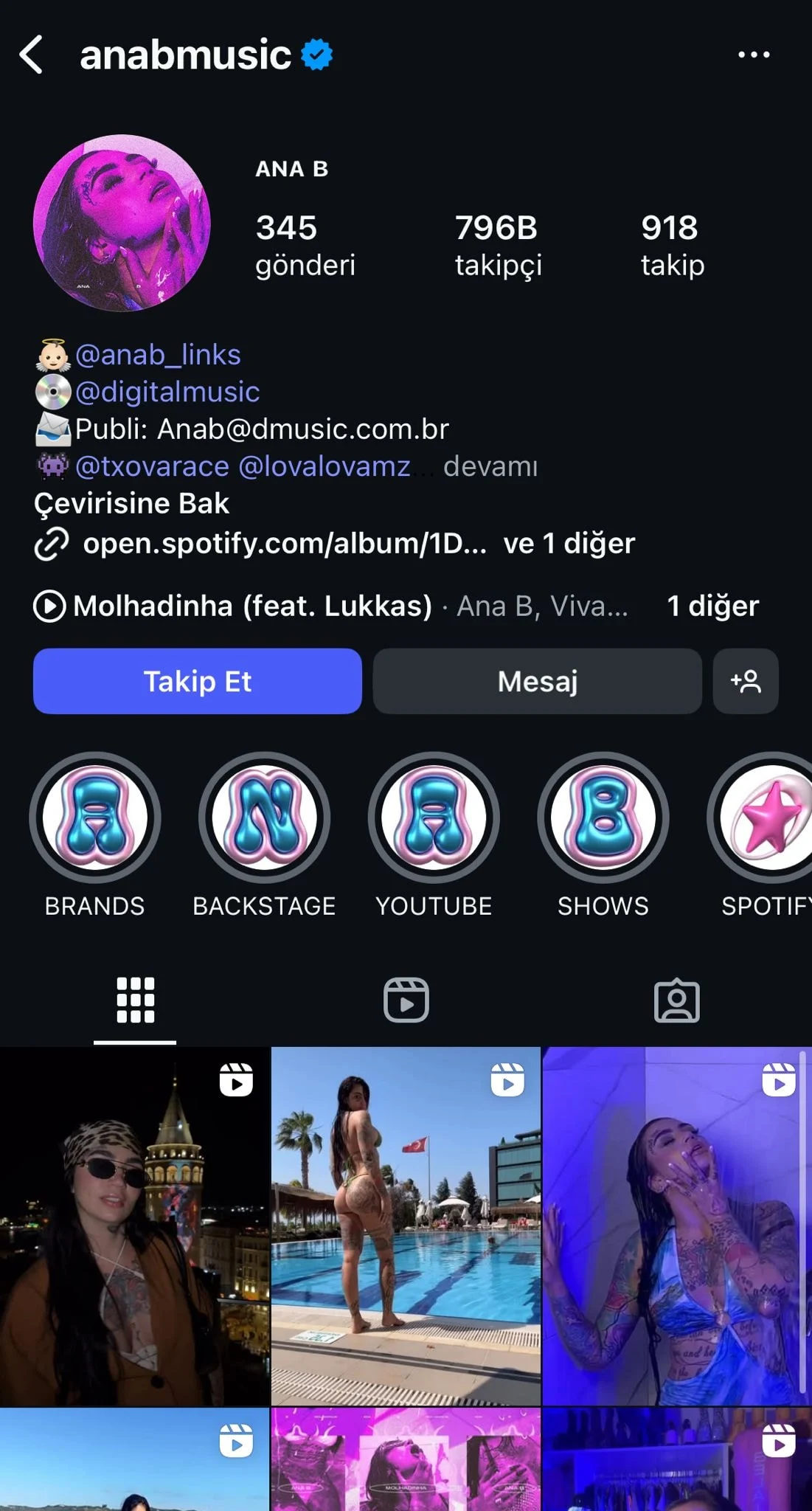Open the SPOTIFY story highlight
Viewport: 812px width, 1511px height.
pyautogui.click(x=767, y=817)
